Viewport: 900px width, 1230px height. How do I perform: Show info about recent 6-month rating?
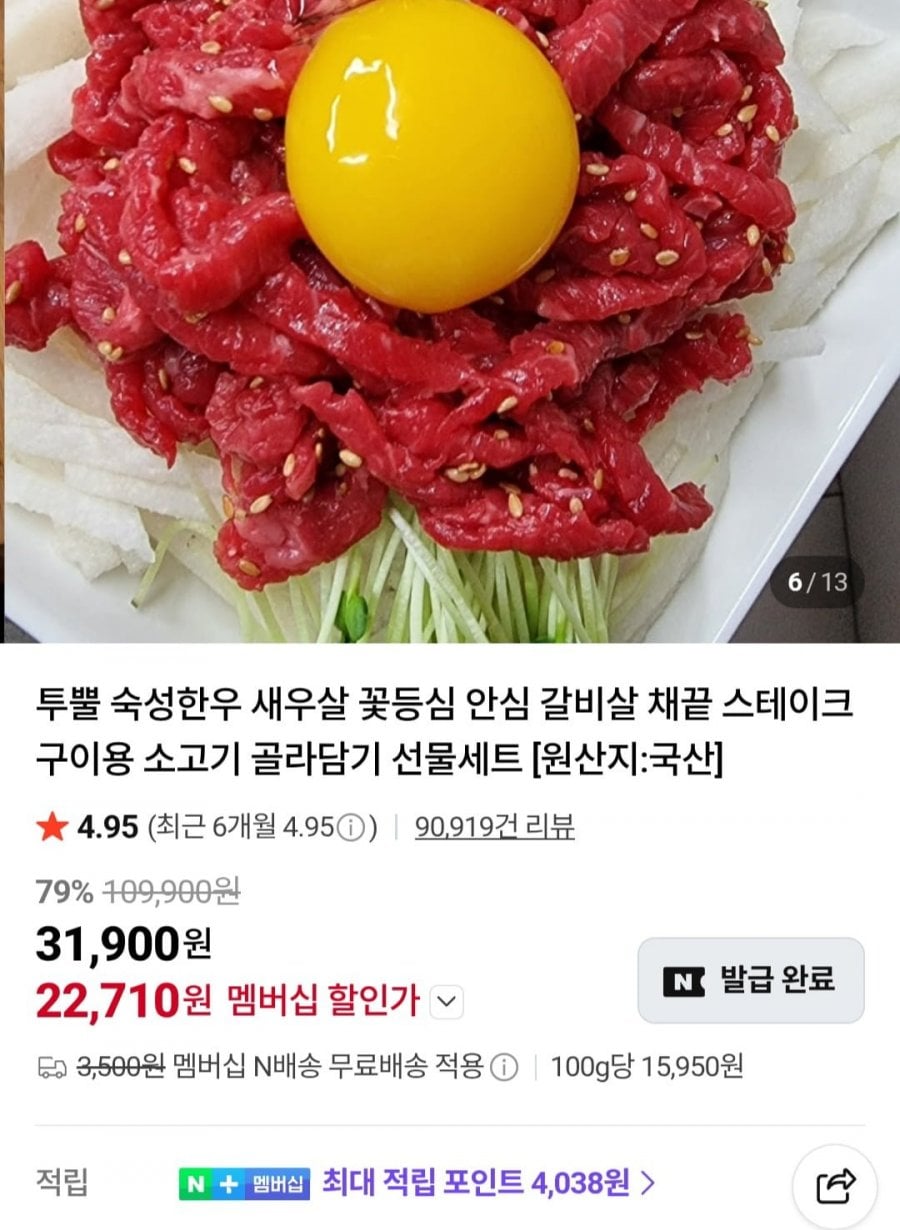(x=350, y=828)
